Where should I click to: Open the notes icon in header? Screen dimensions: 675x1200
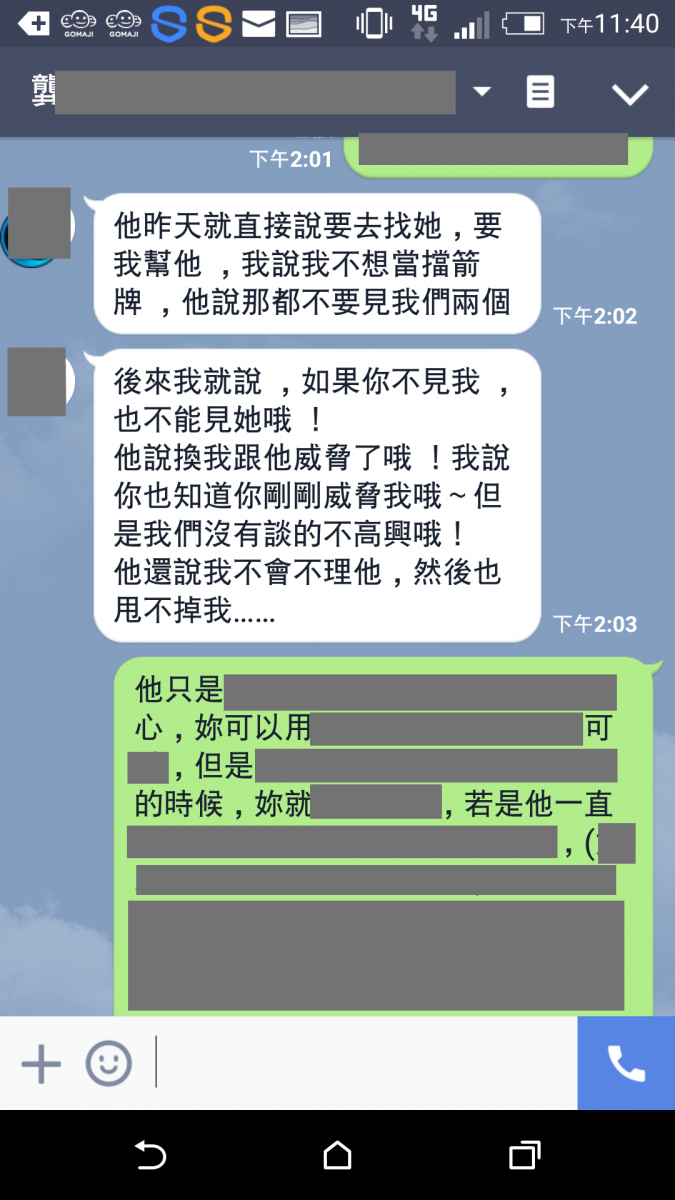point(540,92)
